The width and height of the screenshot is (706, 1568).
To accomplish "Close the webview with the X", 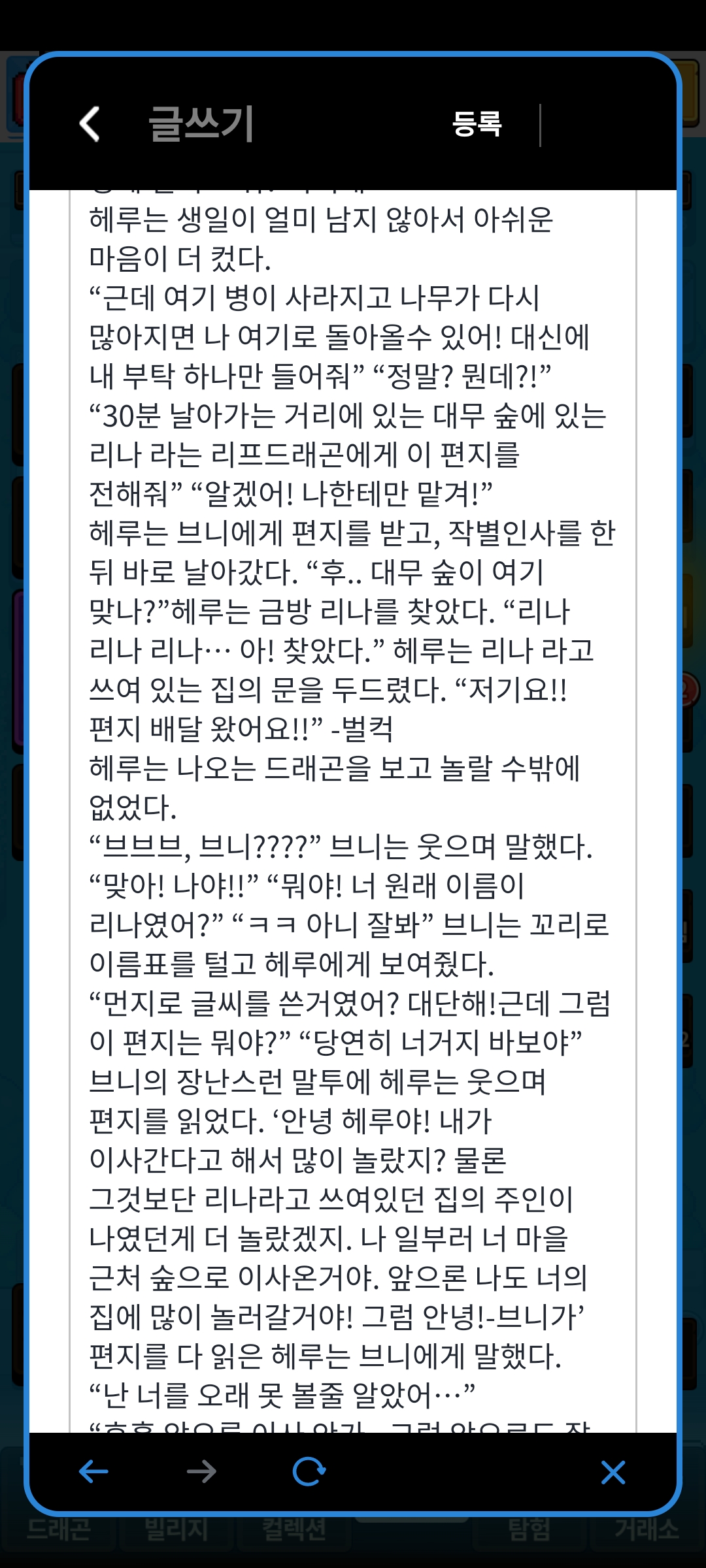I will point(613,1472).
